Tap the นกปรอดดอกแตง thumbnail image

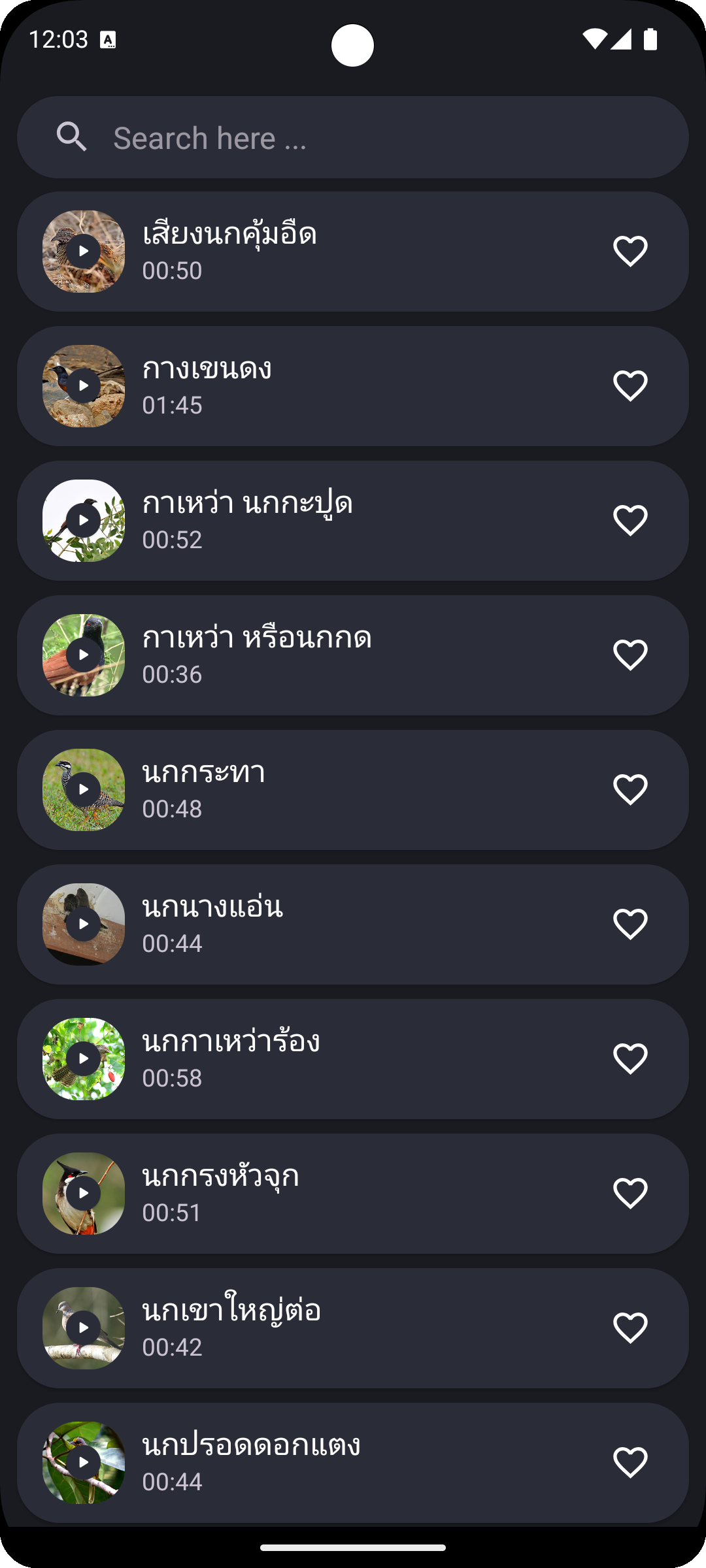84,1462
